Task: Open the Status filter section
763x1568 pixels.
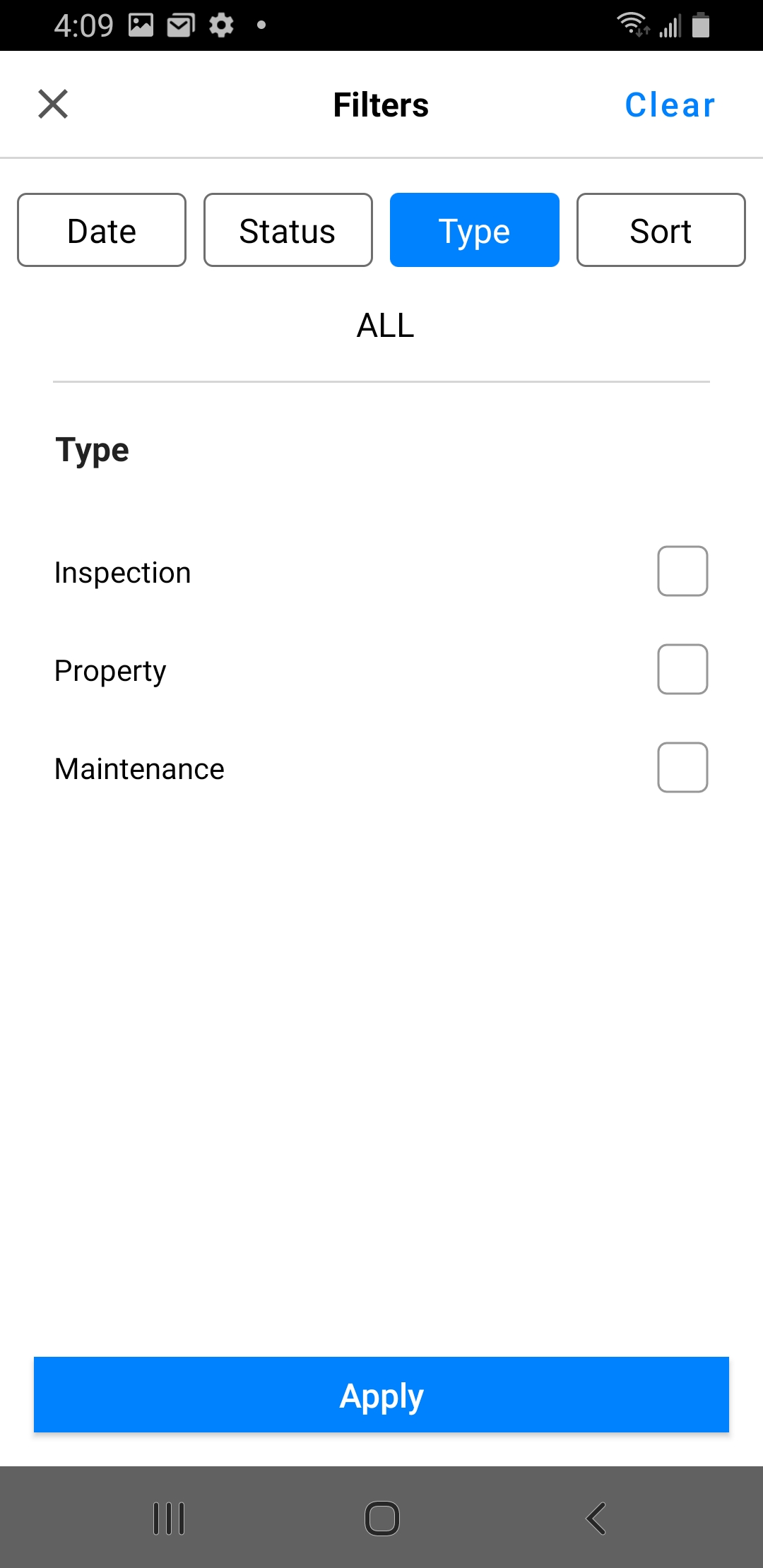Action: click(288, 229)
